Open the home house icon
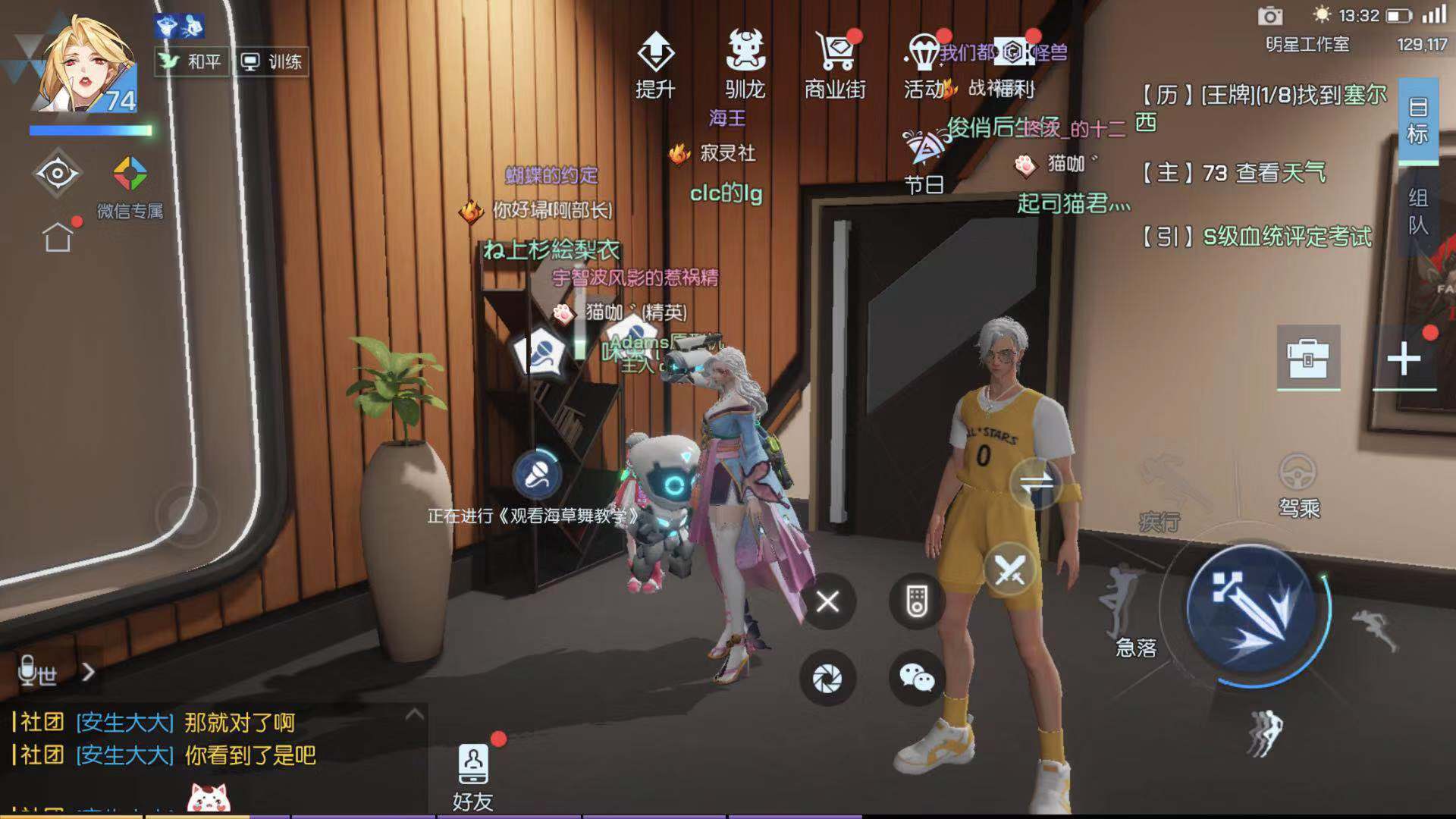 [x=58, y=237]
